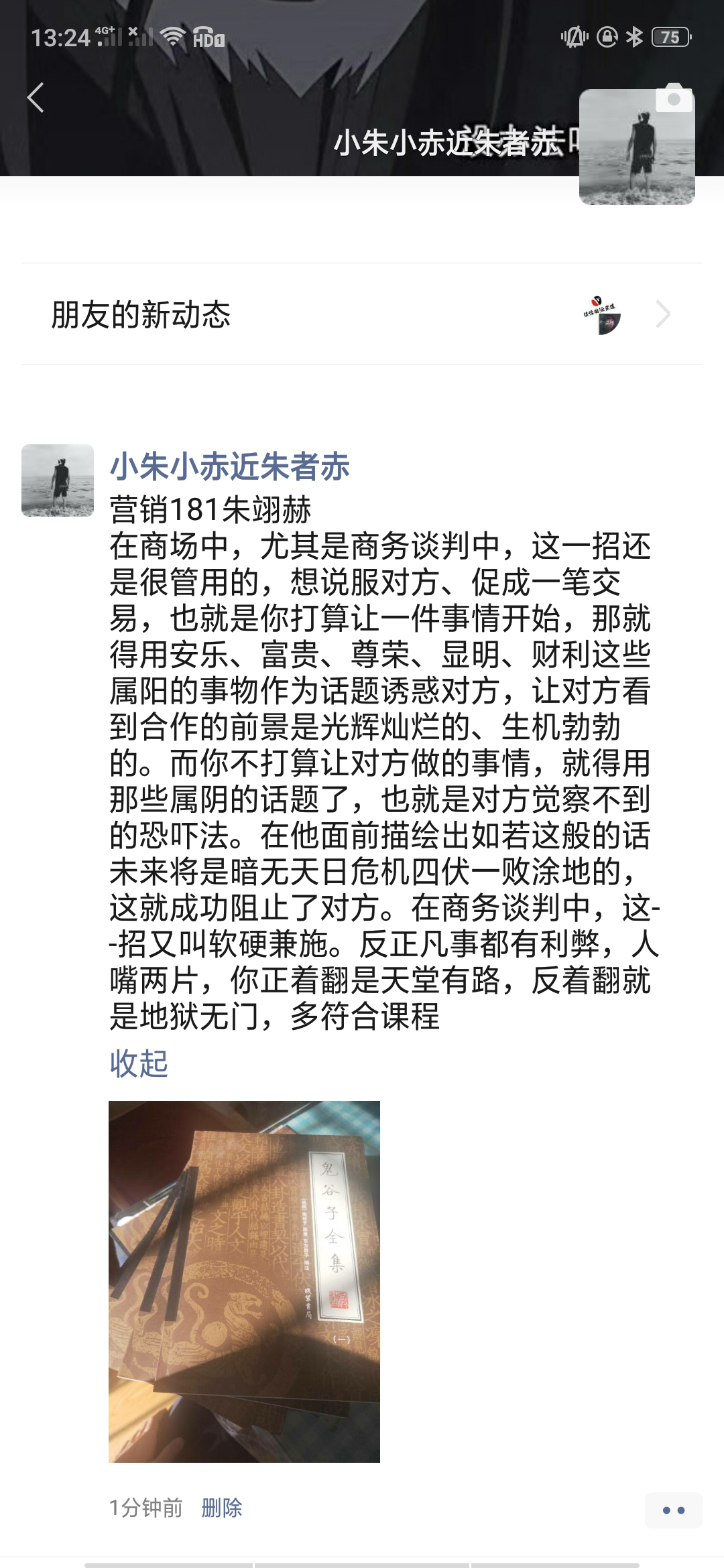Delete this post via 删除
The image size is (724, 1568).
point(222,1508)
